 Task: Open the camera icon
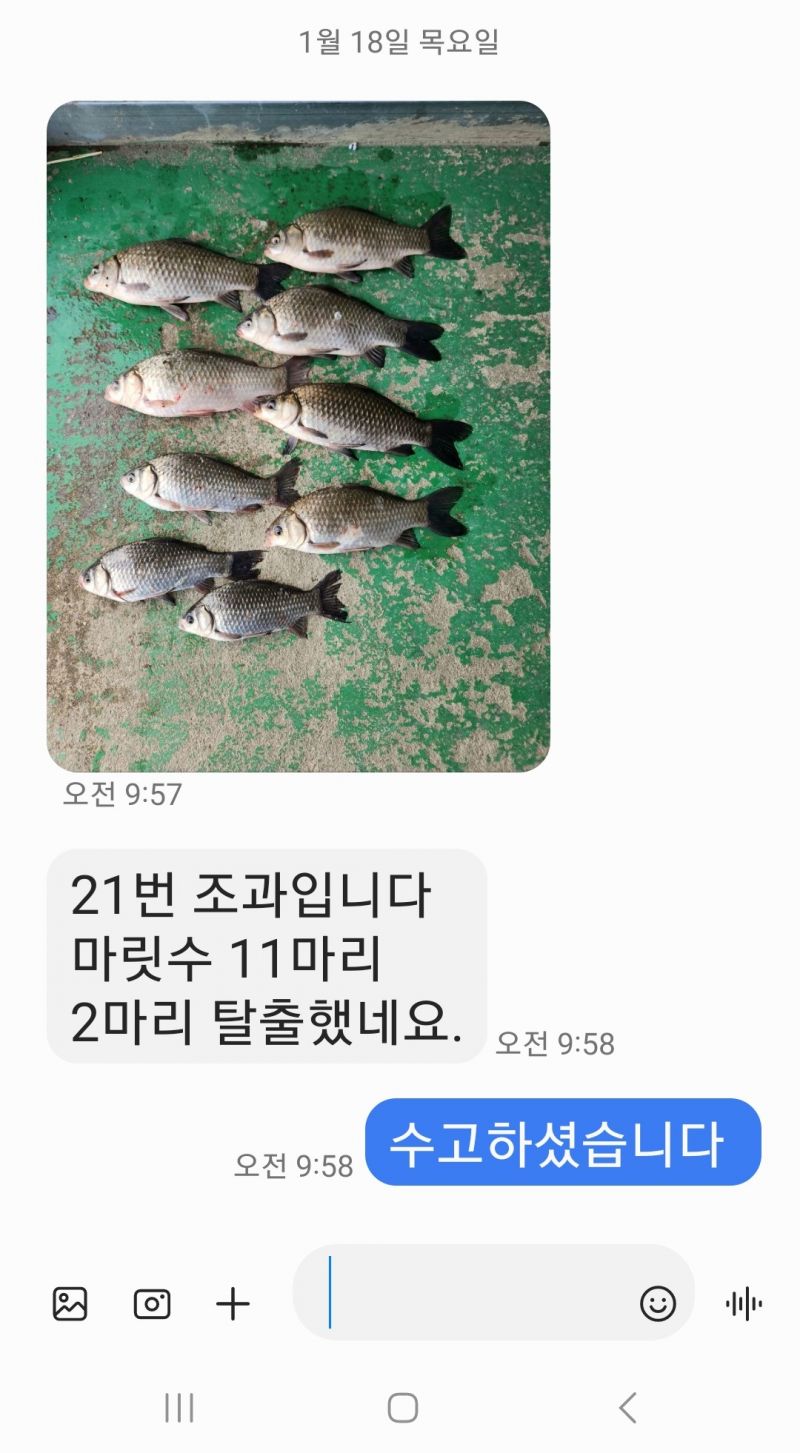(152, 1304)
